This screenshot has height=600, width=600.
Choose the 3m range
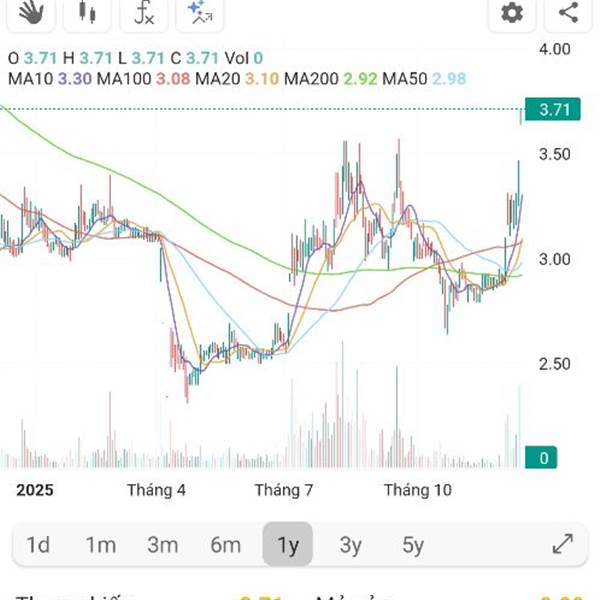tap(162, 545)
